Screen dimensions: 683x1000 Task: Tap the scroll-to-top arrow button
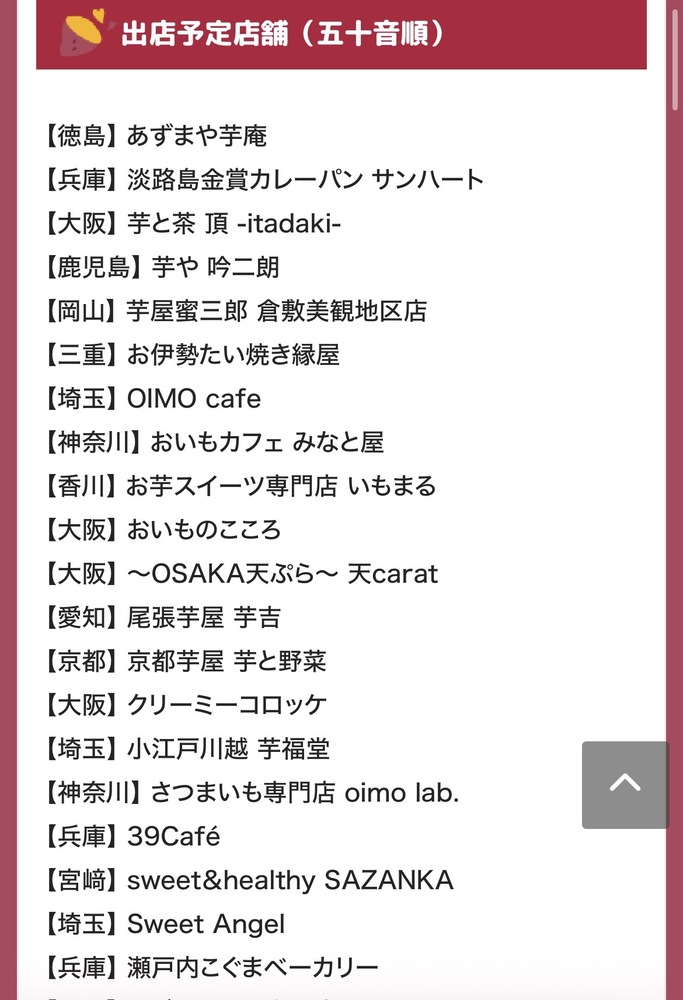pos(625,784)
